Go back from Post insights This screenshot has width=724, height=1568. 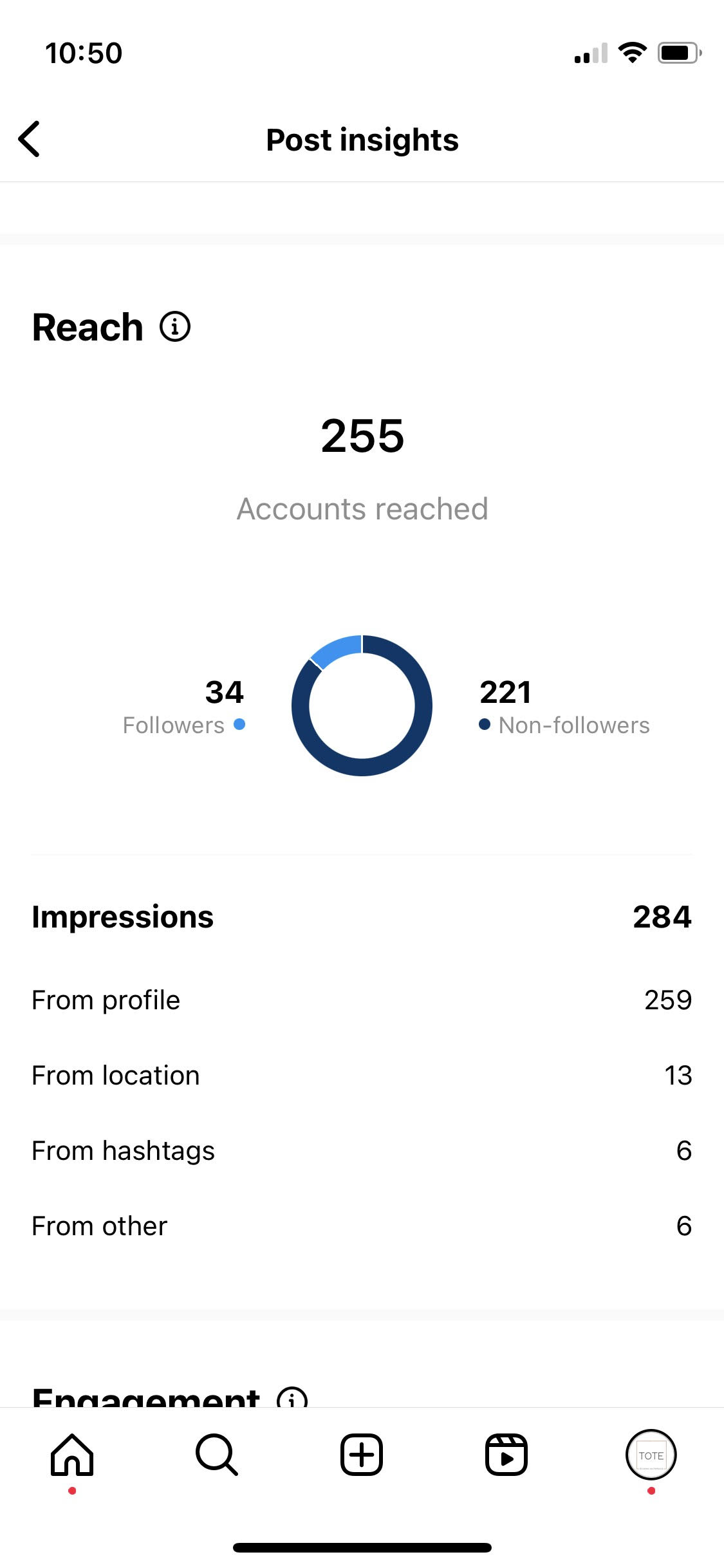click(x=30, y=139)
